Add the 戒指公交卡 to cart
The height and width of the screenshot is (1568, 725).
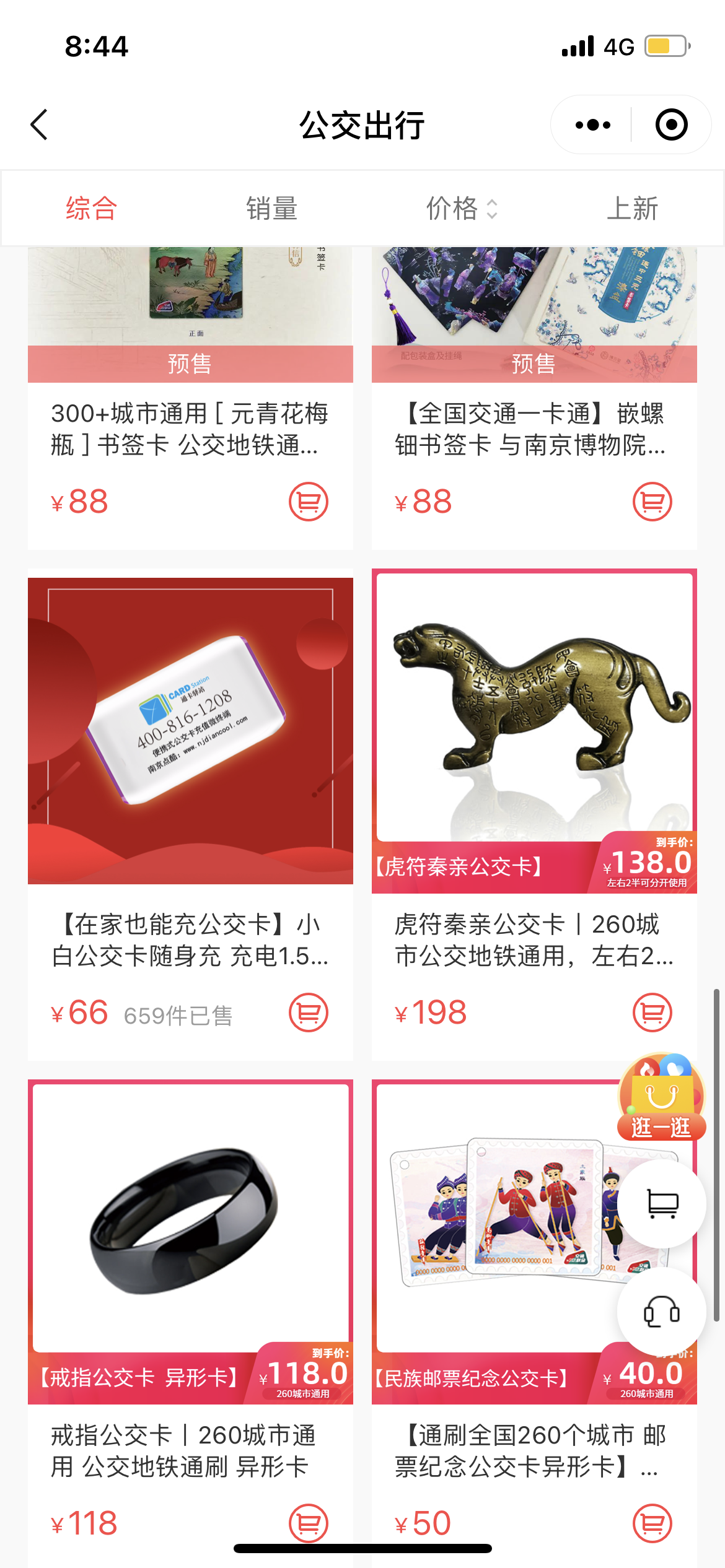tap(308, 1523)
